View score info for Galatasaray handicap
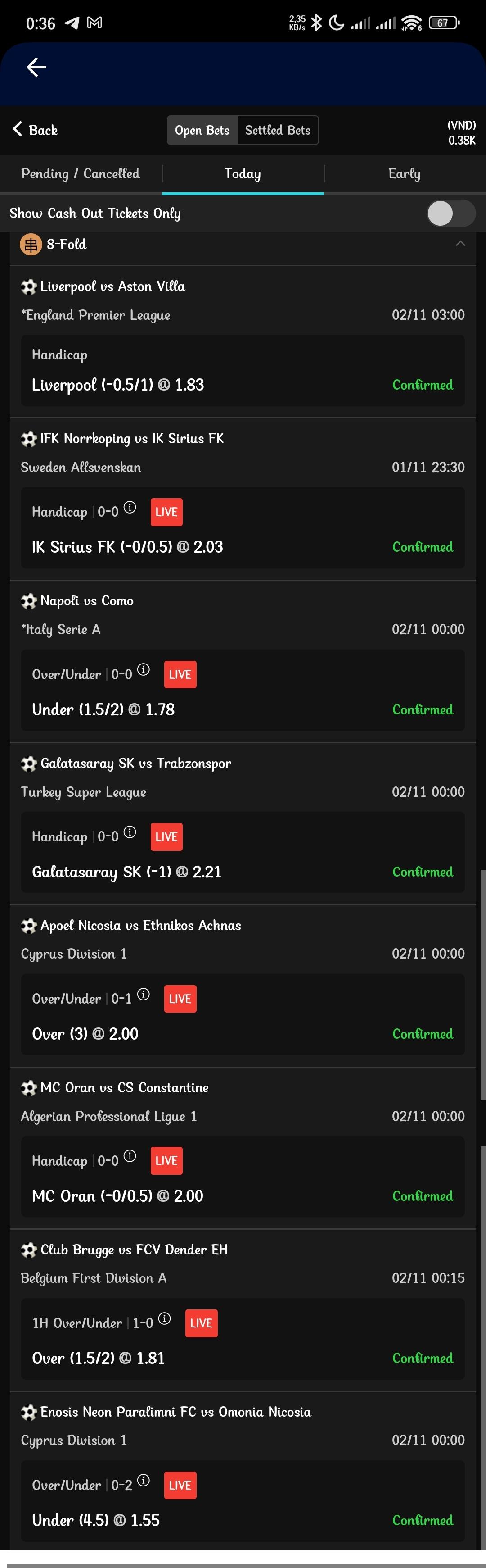This screenshot has width=486, height=1568. (130, 832)
